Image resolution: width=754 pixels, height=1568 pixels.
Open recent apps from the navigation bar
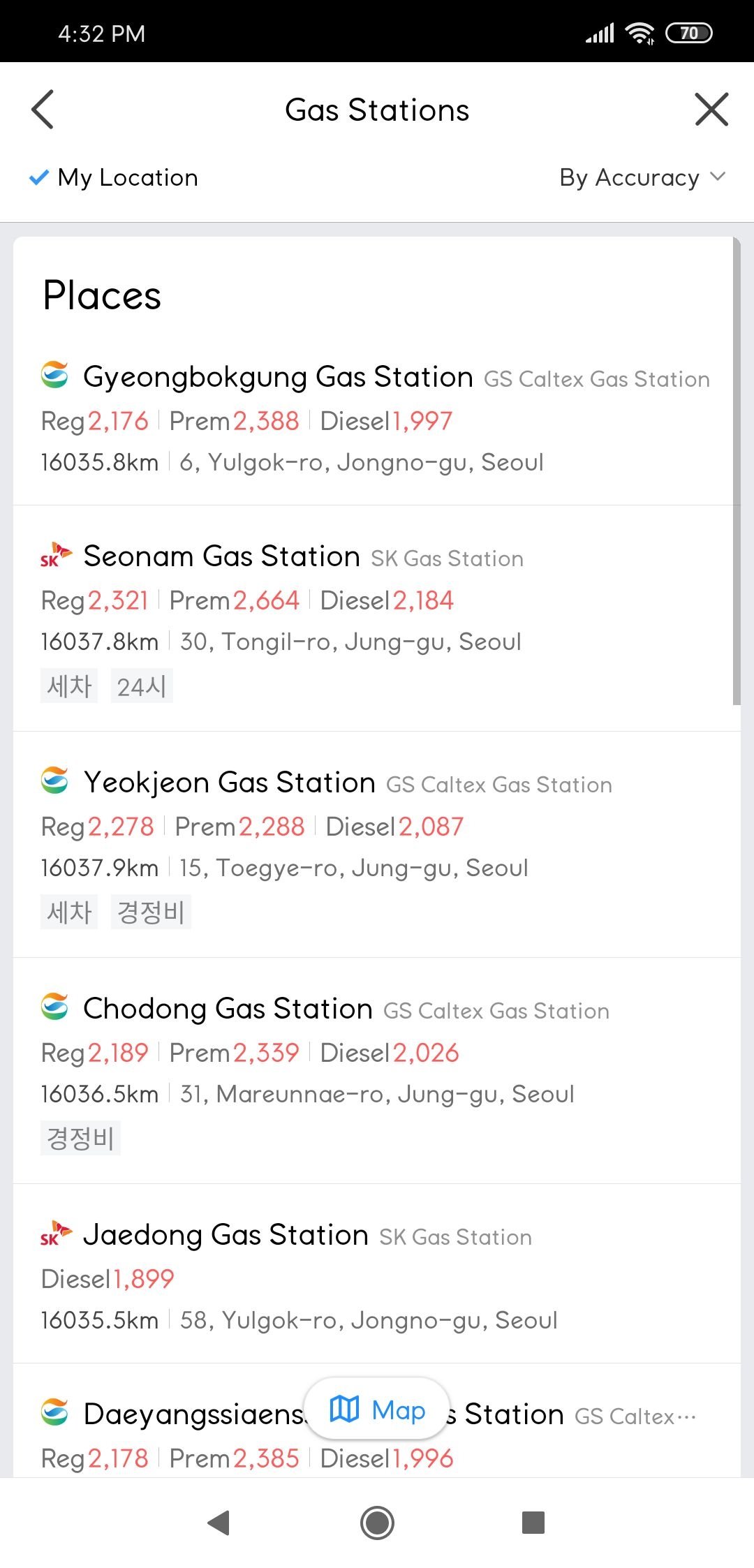coord(533,1523)
